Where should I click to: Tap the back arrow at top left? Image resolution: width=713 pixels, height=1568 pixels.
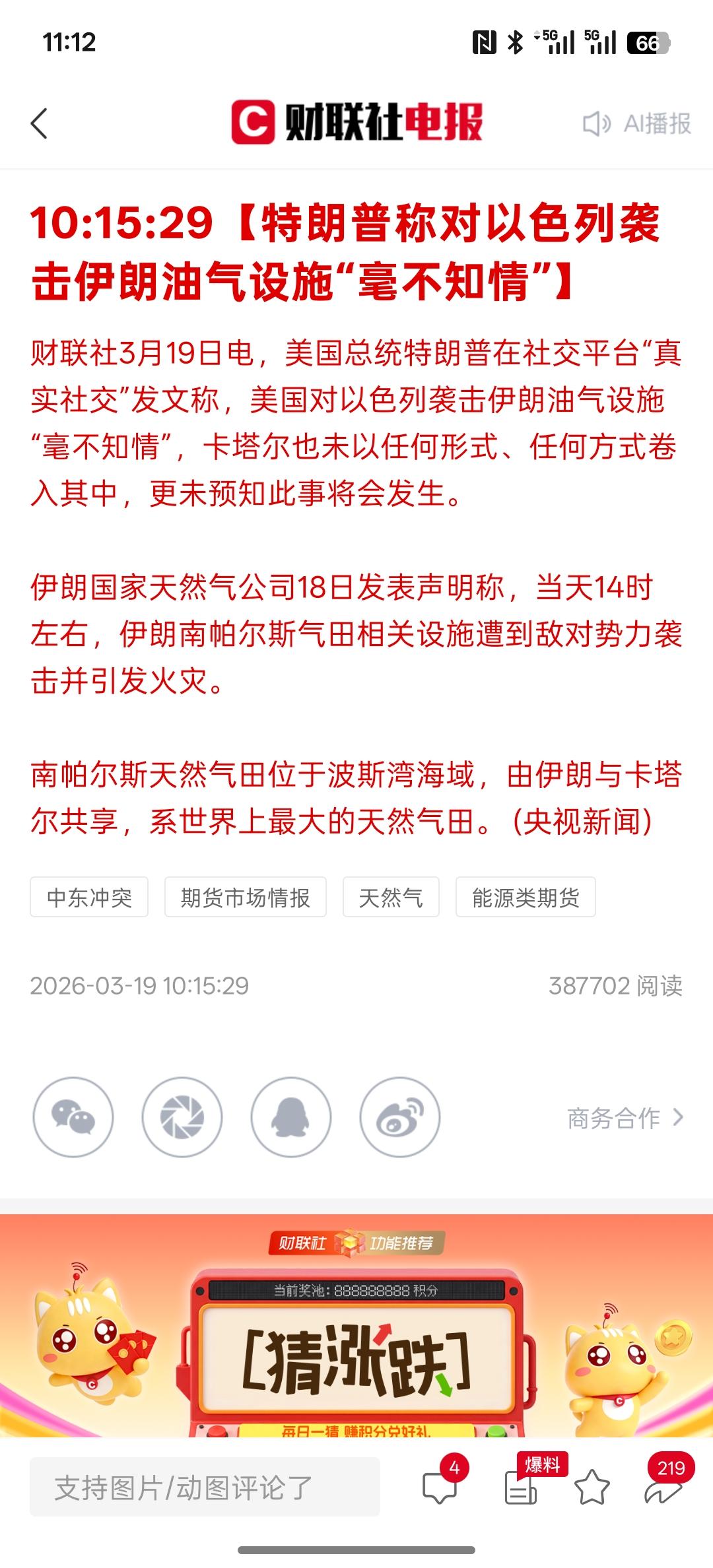point(40,122)
